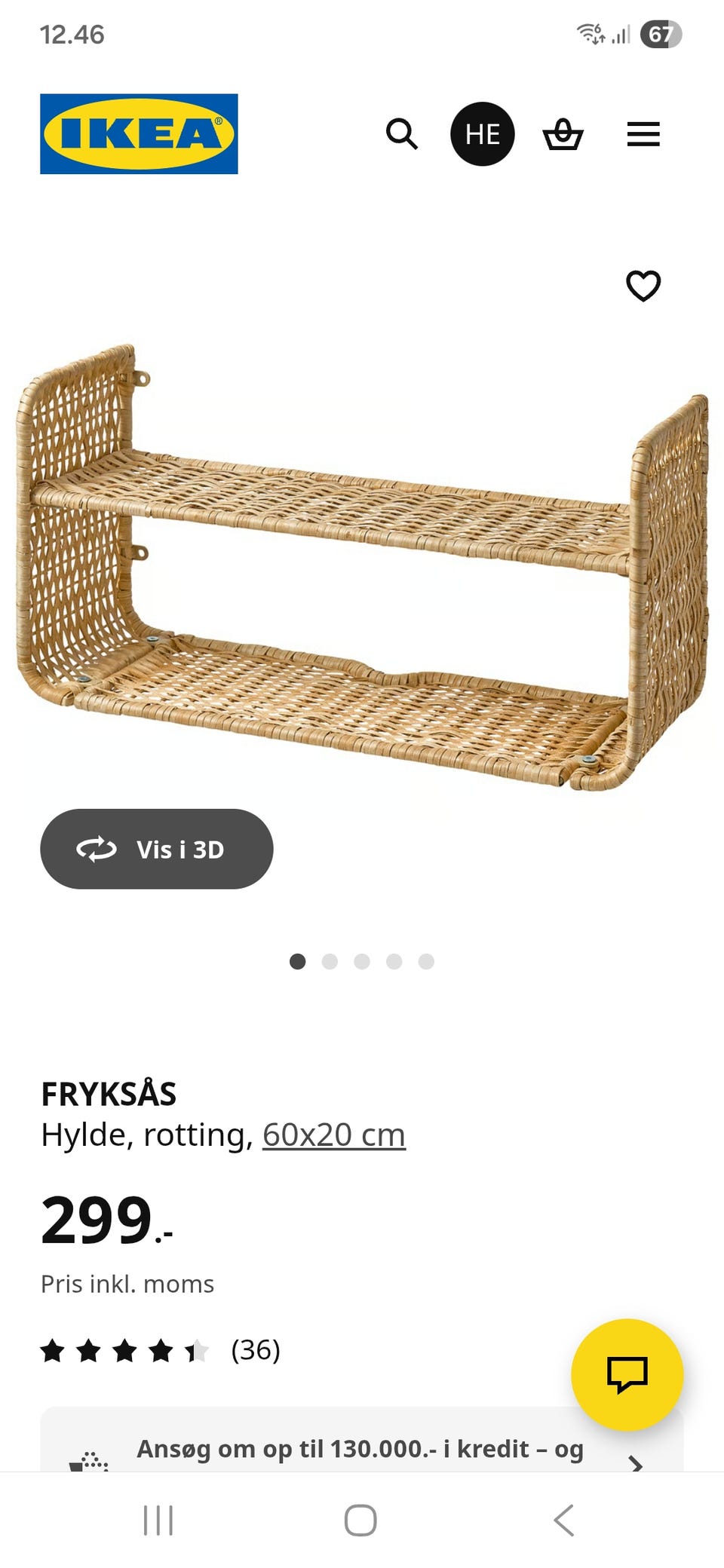
Task: Tap the Vis i 3D button
Action: point(157,849)
